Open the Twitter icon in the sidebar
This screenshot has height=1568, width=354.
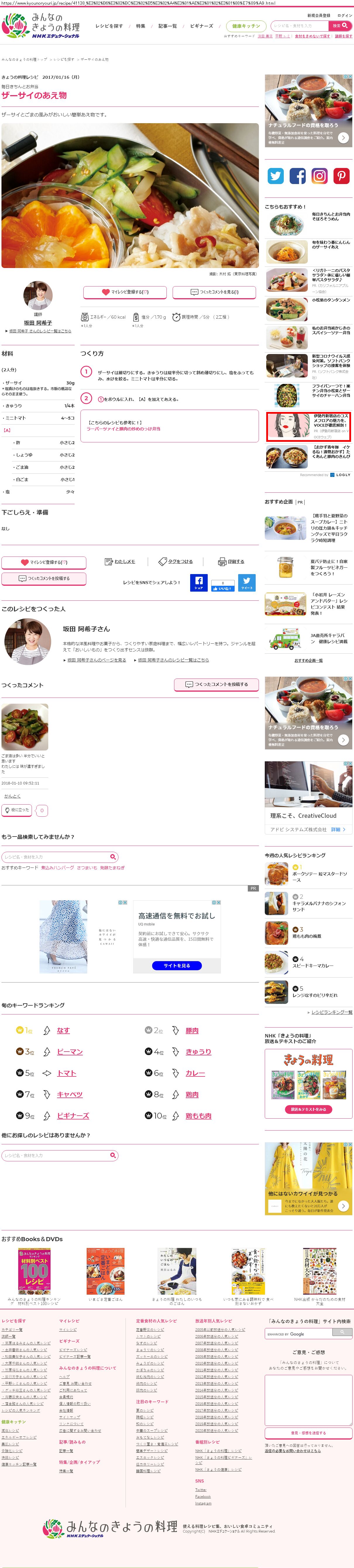point(276,176)
